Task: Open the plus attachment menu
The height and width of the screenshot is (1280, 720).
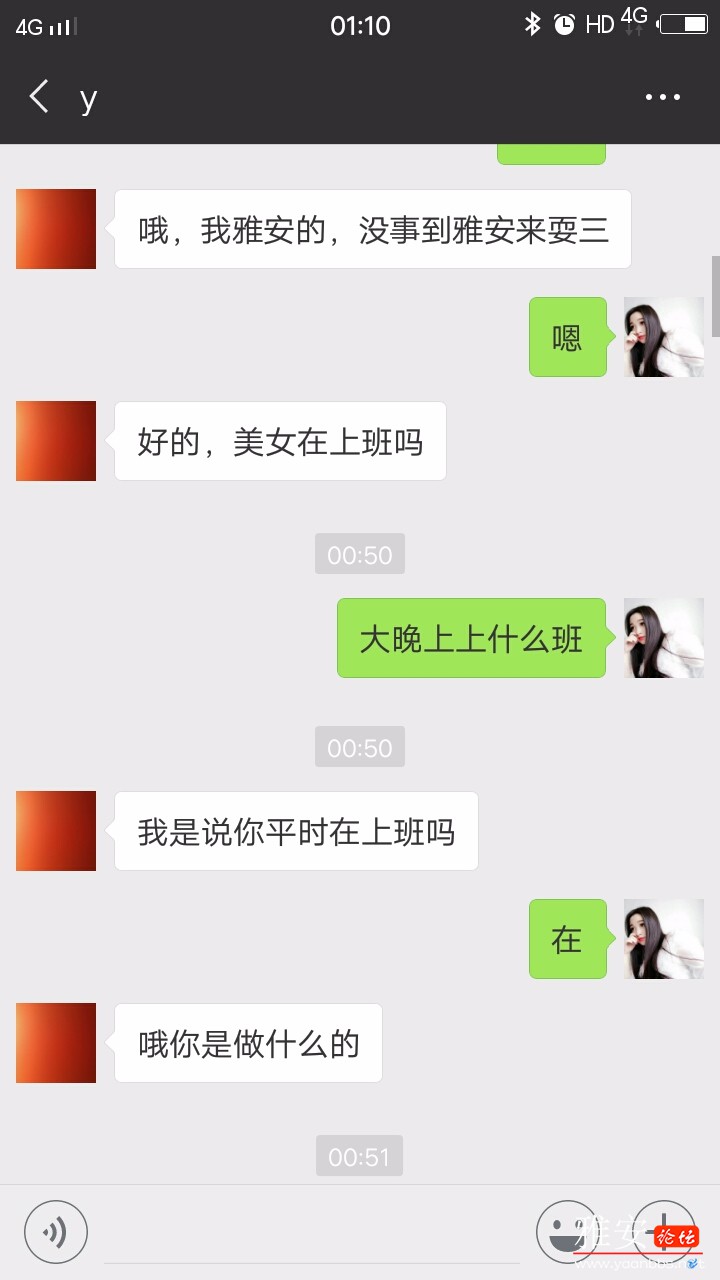Action: (664, 1232)
